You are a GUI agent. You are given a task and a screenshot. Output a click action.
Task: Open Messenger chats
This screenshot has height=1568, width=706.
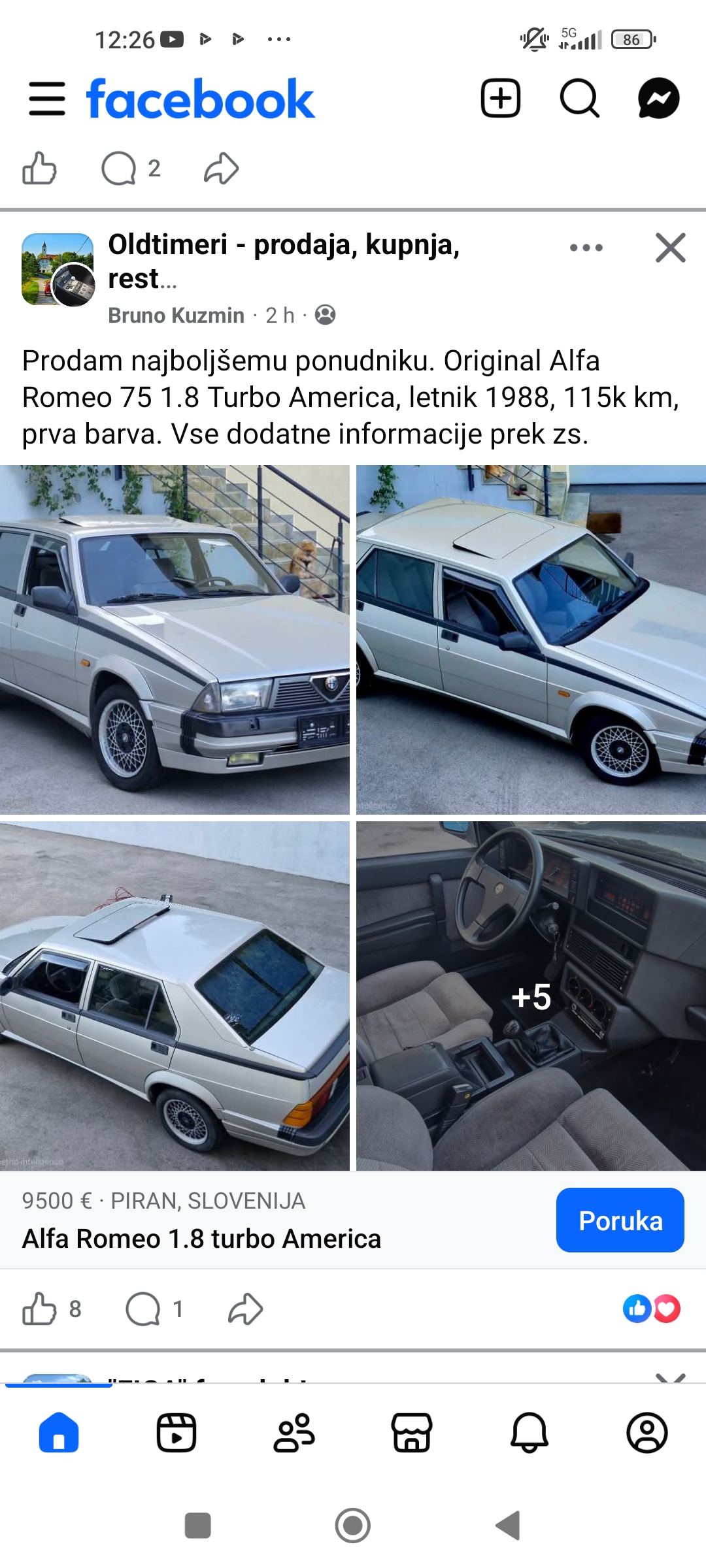(658, 99)
